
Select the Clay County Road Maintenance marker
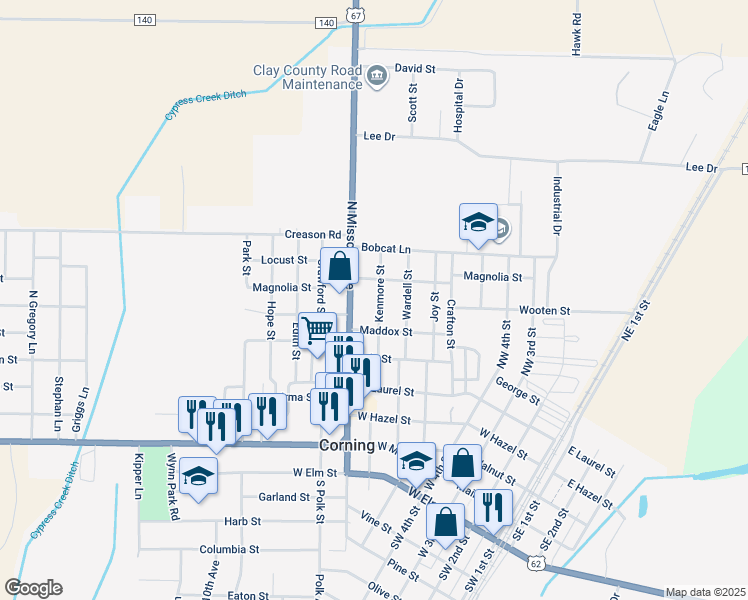click(x=377, y=76)
